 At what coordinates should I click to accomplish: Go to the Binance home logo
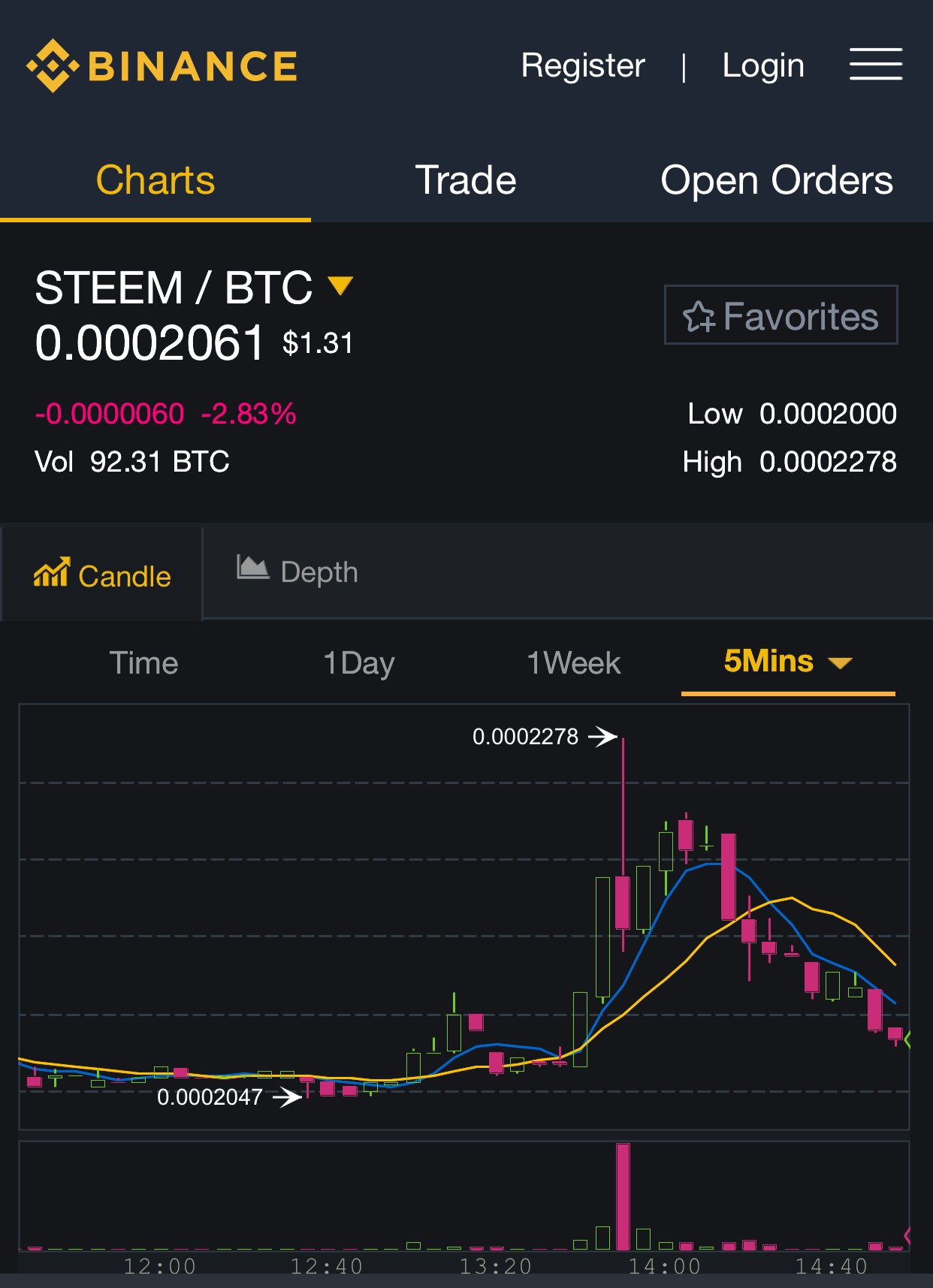click(x=162, y=66)
